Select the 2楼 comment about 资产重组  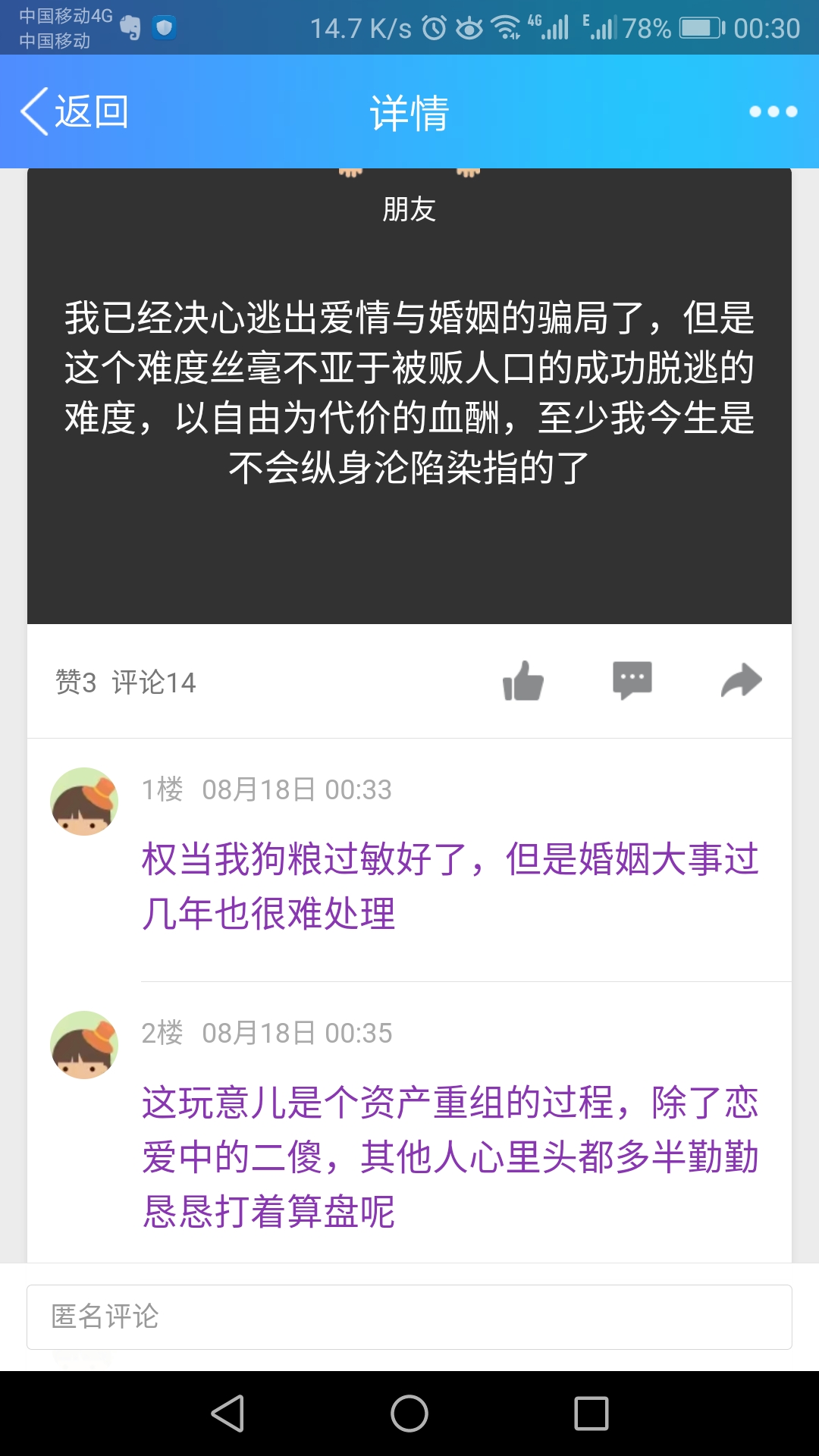[x=450, y=1156]
